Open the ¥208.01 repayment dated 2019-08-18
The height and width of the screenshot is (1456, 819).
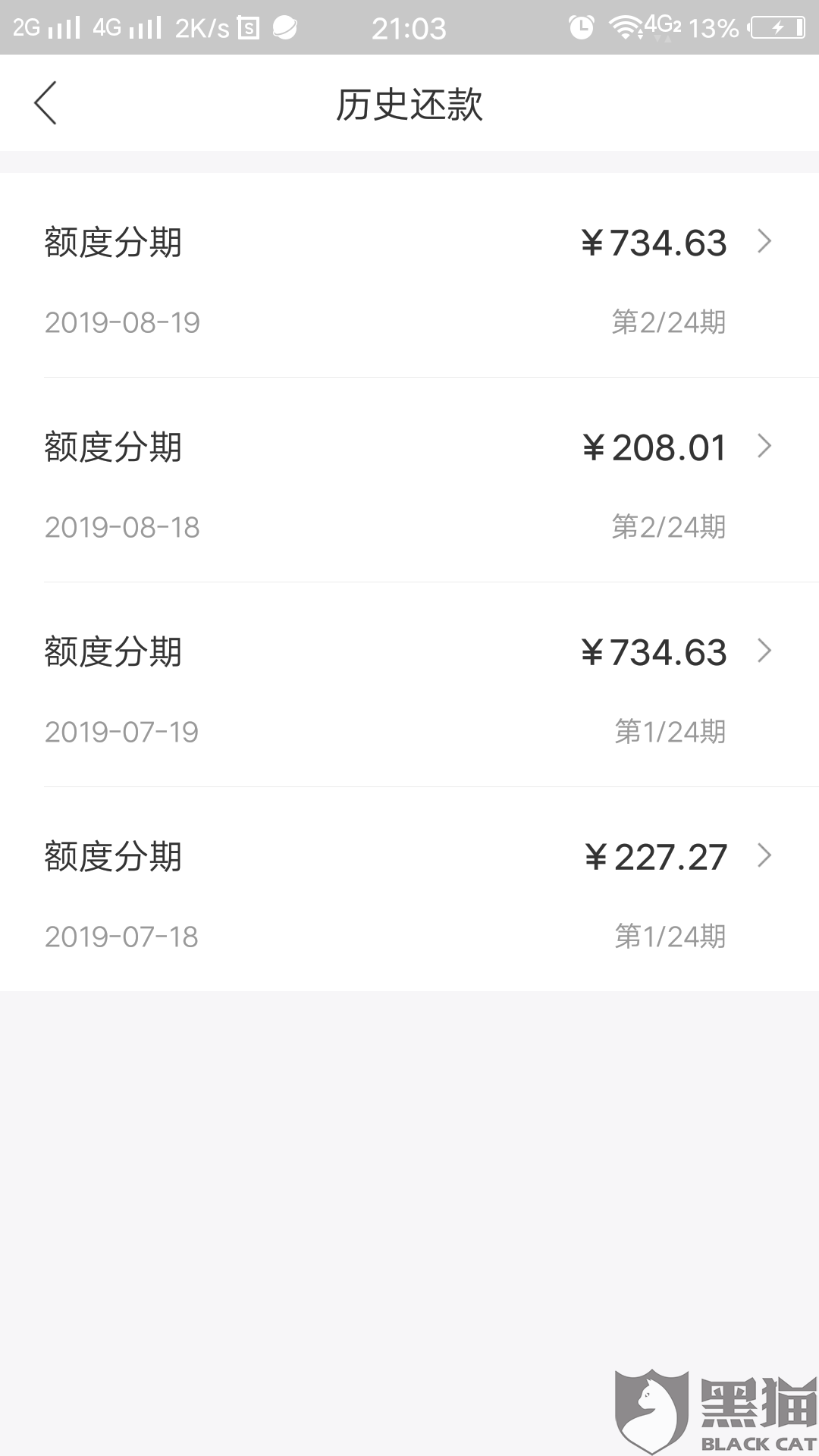409,482
